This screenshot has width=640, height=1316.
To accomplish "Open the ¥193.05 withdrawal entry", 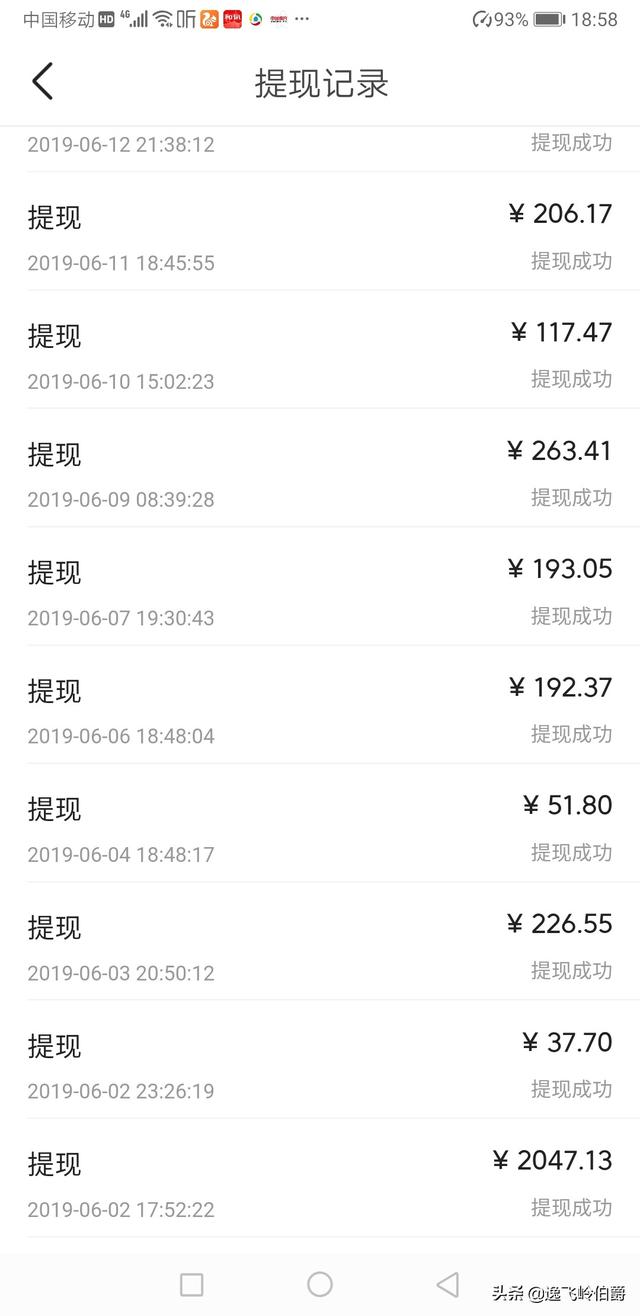I will 320,586.
